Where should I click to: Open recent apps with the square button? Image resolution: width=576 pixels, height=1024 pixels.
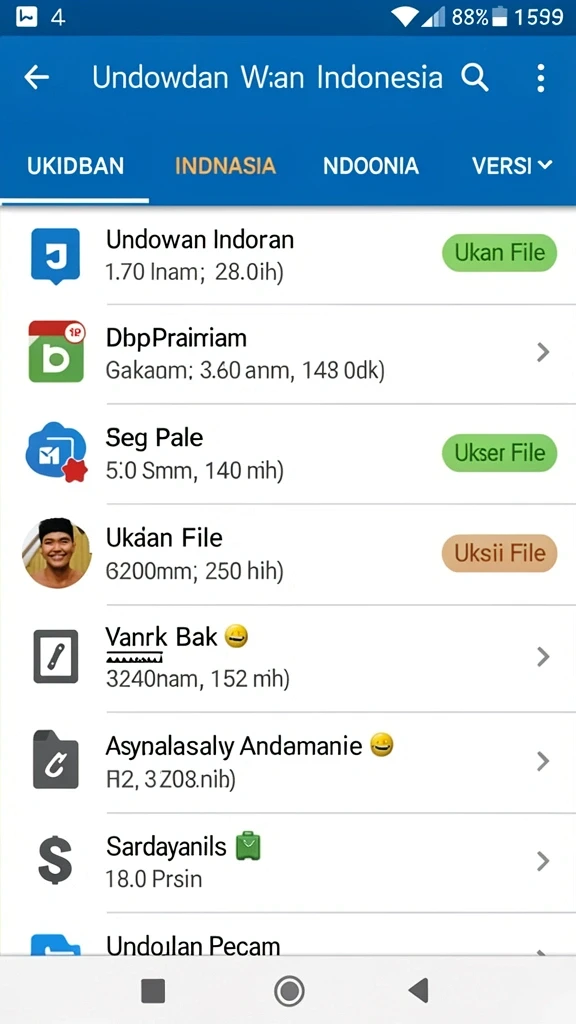[x=153, y=991]
